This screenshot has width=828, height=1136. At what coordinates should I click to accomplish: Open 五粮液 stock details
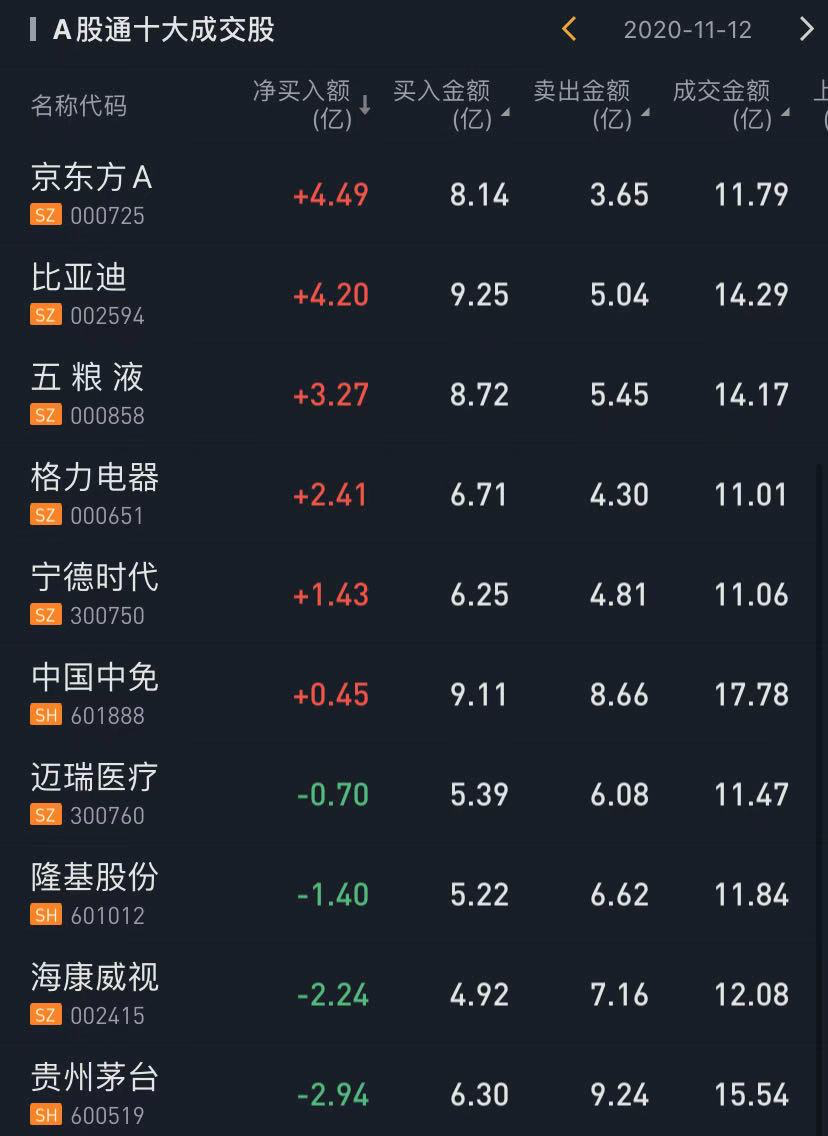(x=88, y=394)
